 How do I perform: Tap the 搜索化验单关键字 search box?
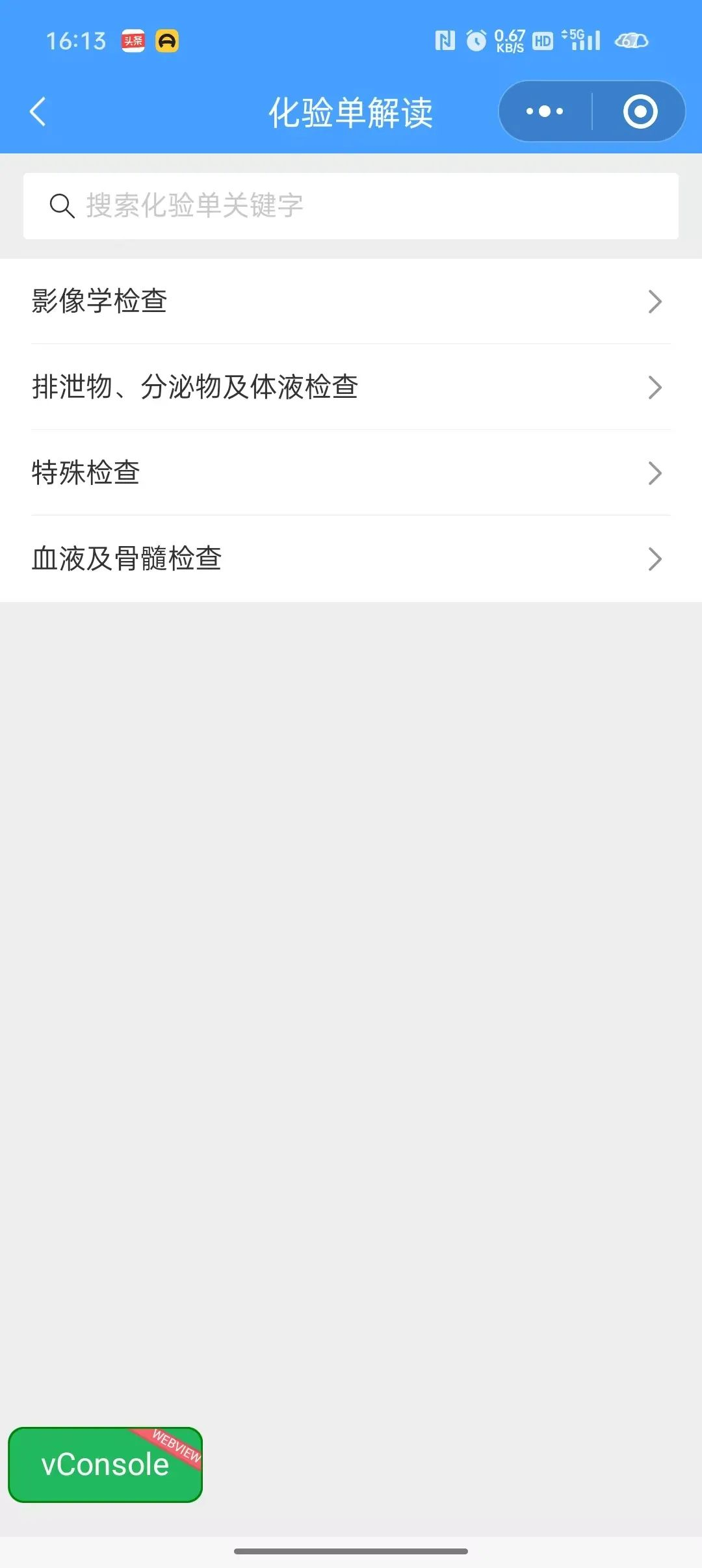tap(351, 206)
